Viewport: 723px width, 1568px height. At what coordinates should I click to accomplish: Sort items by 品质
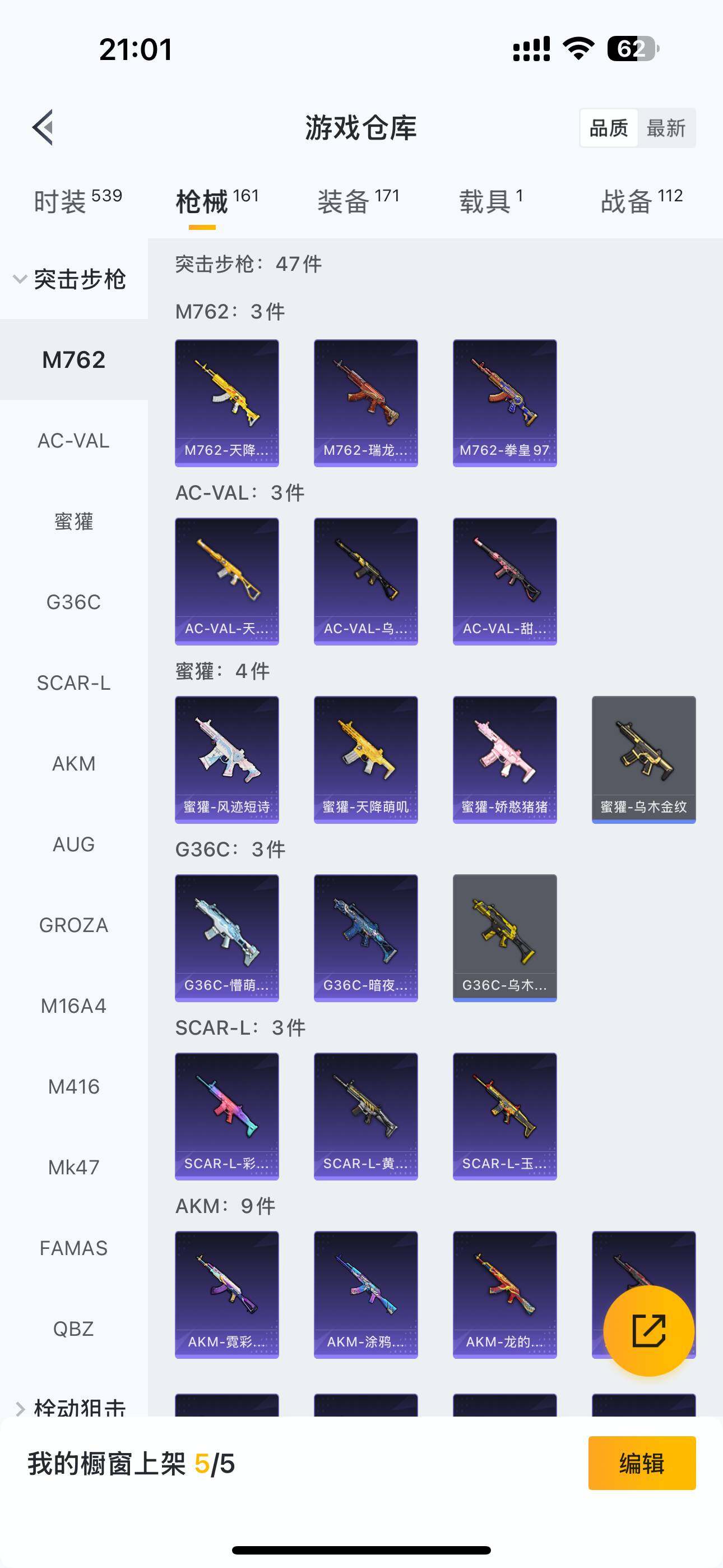coord(609,128)
